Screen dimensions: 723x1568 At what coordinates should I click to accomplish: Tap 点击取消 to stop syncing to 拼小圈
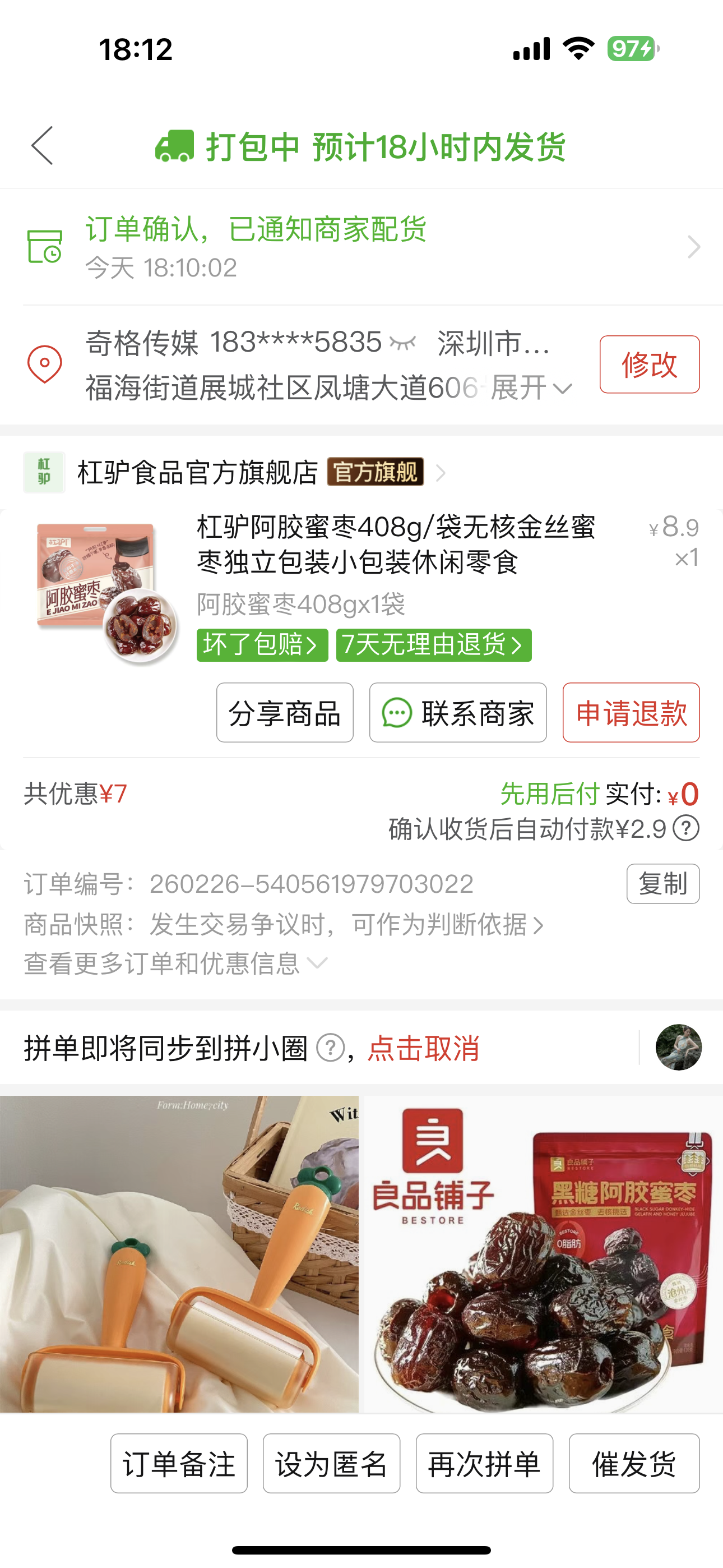pyautogui.click(x=424, y=1048)
